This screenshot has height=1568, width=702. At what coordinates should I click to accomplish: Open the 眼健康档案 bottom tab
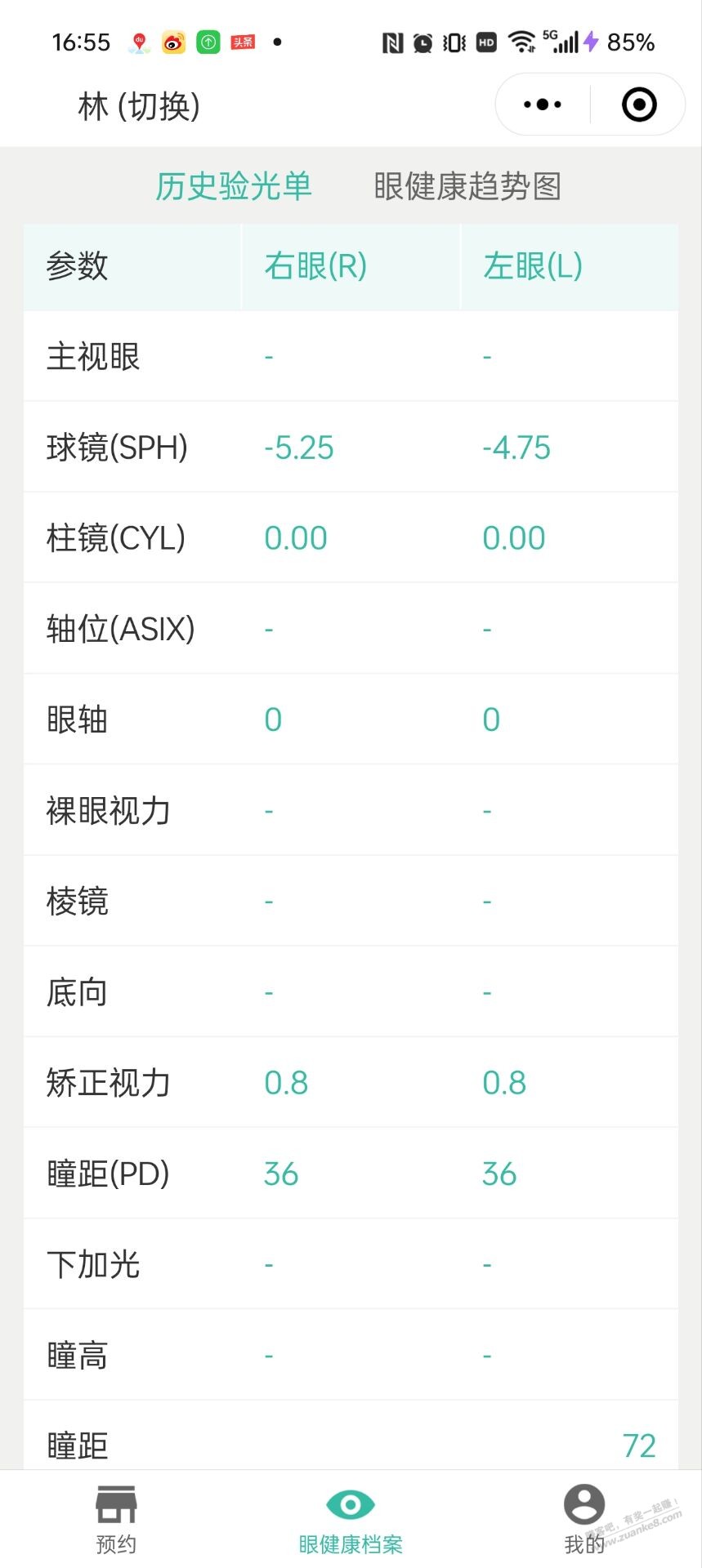point(351,1520)
